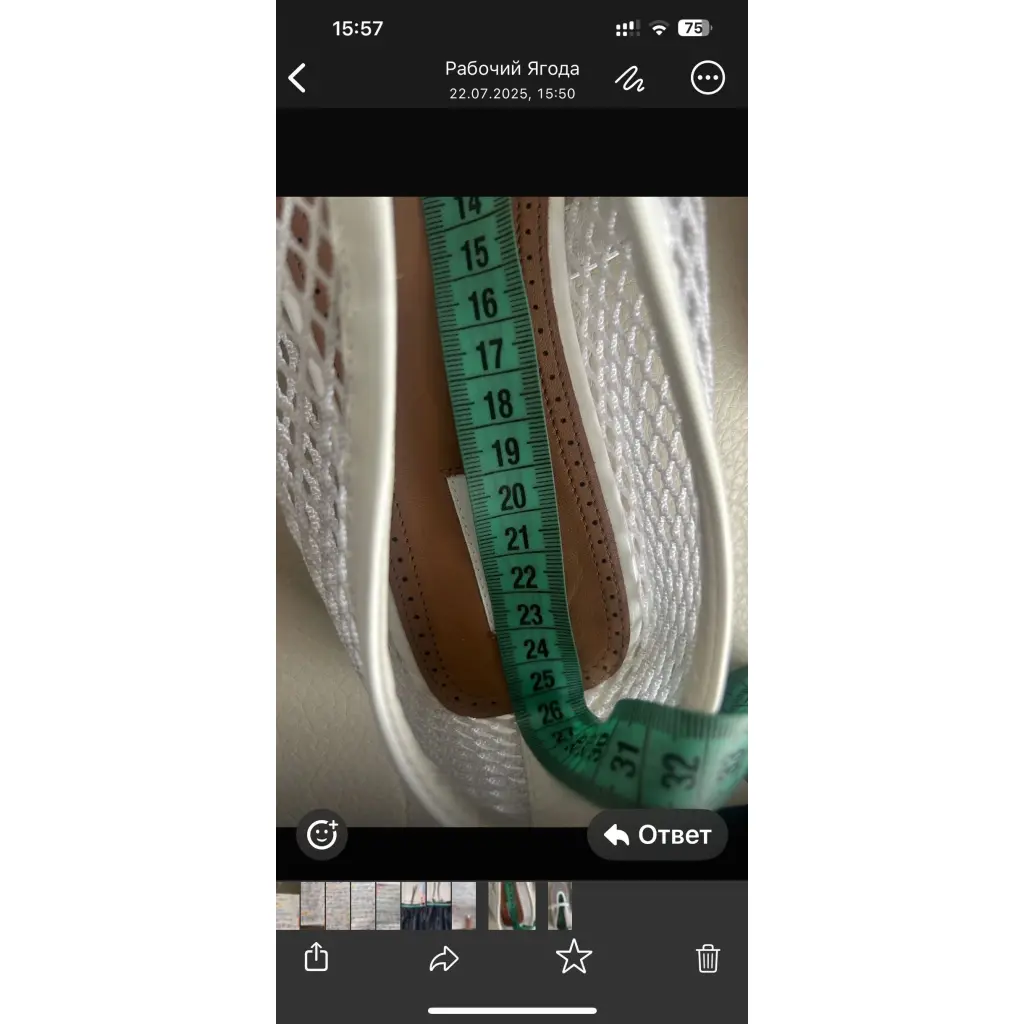Tap the Ответ reply button
The width and height of the screenshot is (1024, 1024).
pos(657,834)
